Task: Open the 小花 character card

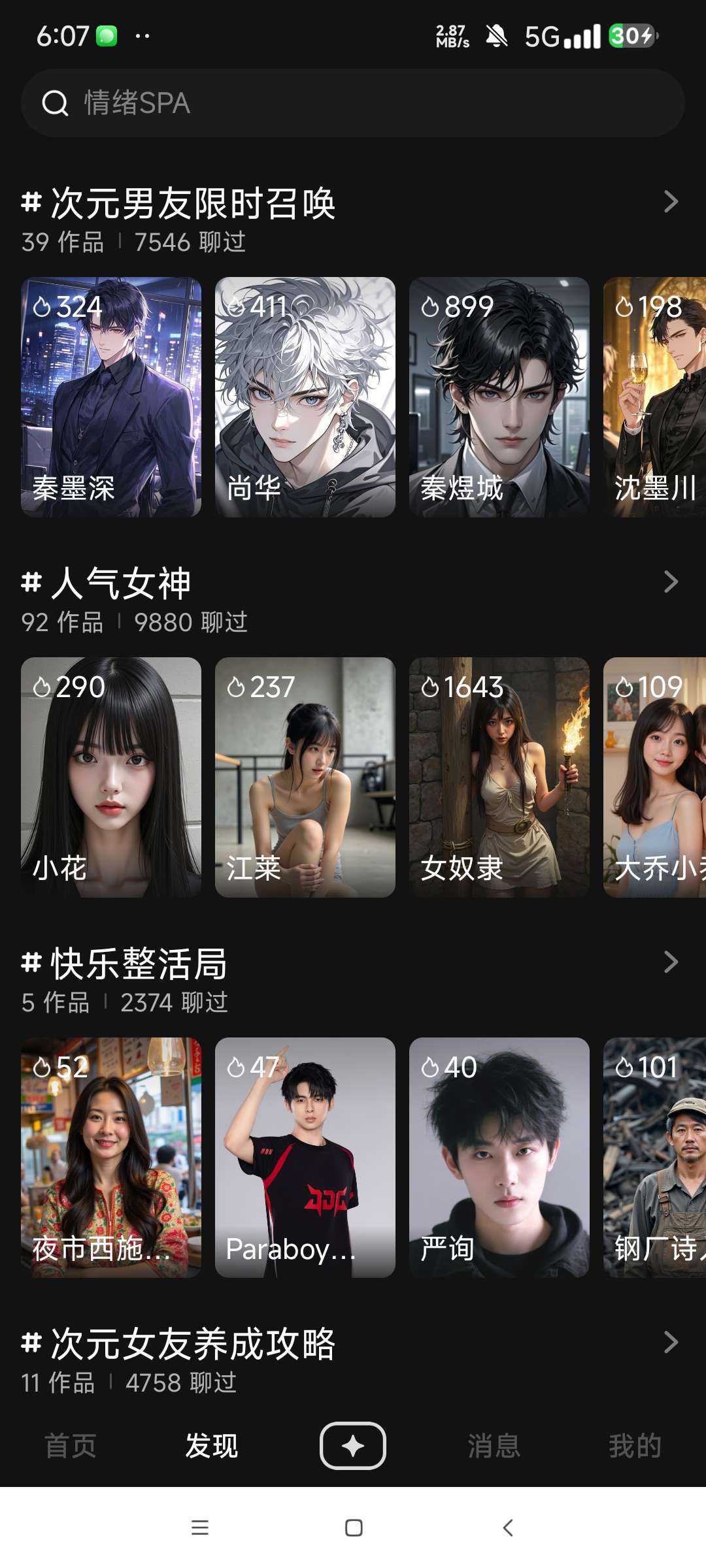Action: (111, 777)
